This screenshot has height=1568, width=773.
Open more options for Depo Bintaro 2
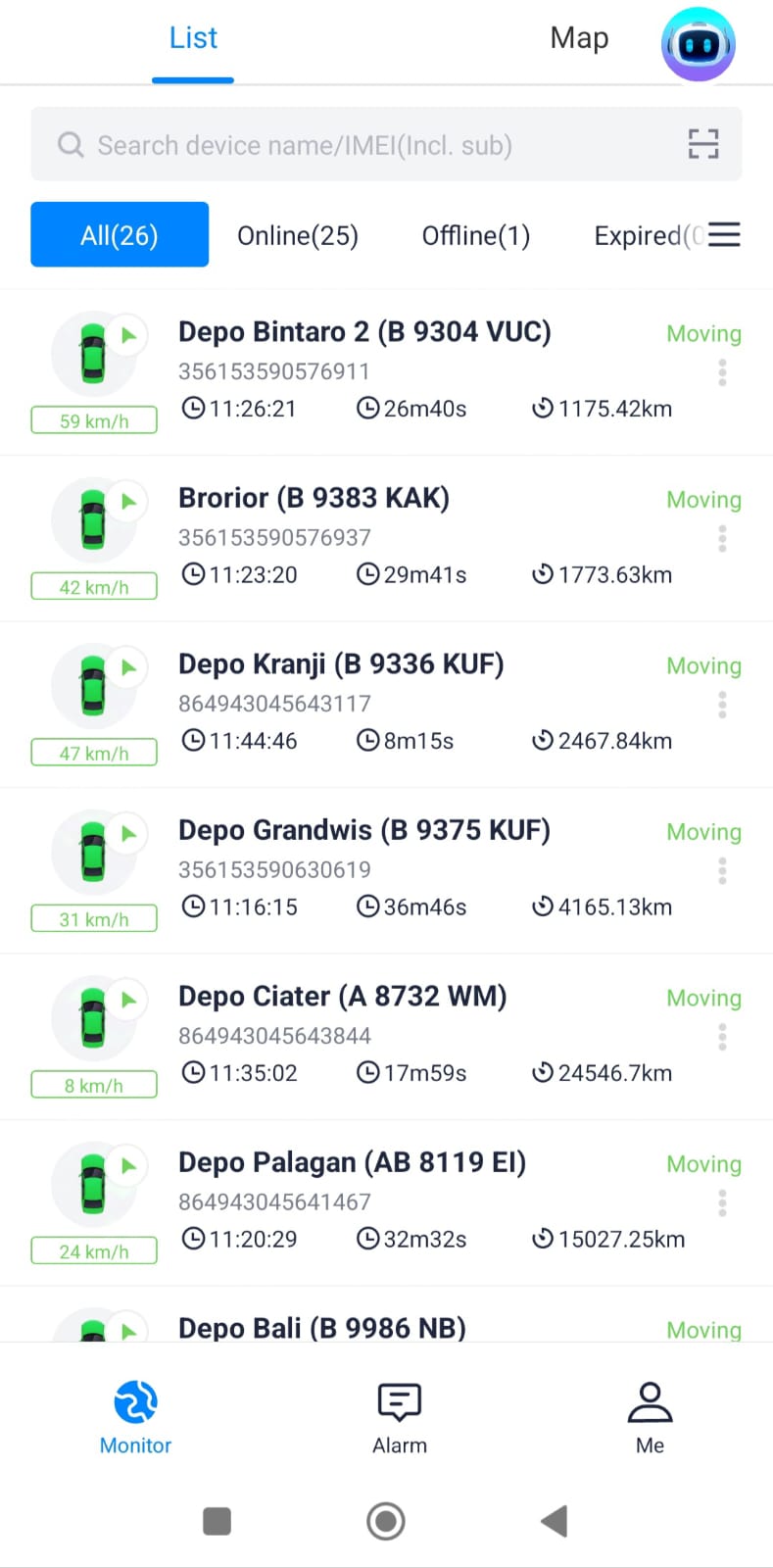(722, 372)
